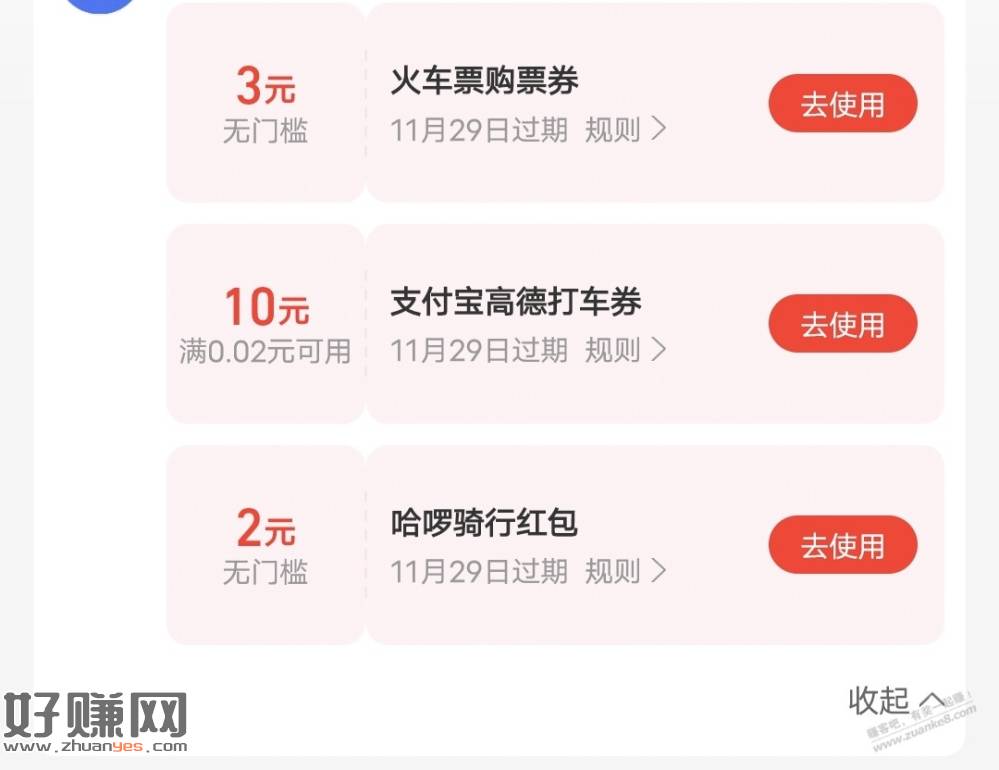This screenshot has height=770, width=999.
Task: View 规则 for 支付宝高德打车券
Action: [x=625, y=350]
